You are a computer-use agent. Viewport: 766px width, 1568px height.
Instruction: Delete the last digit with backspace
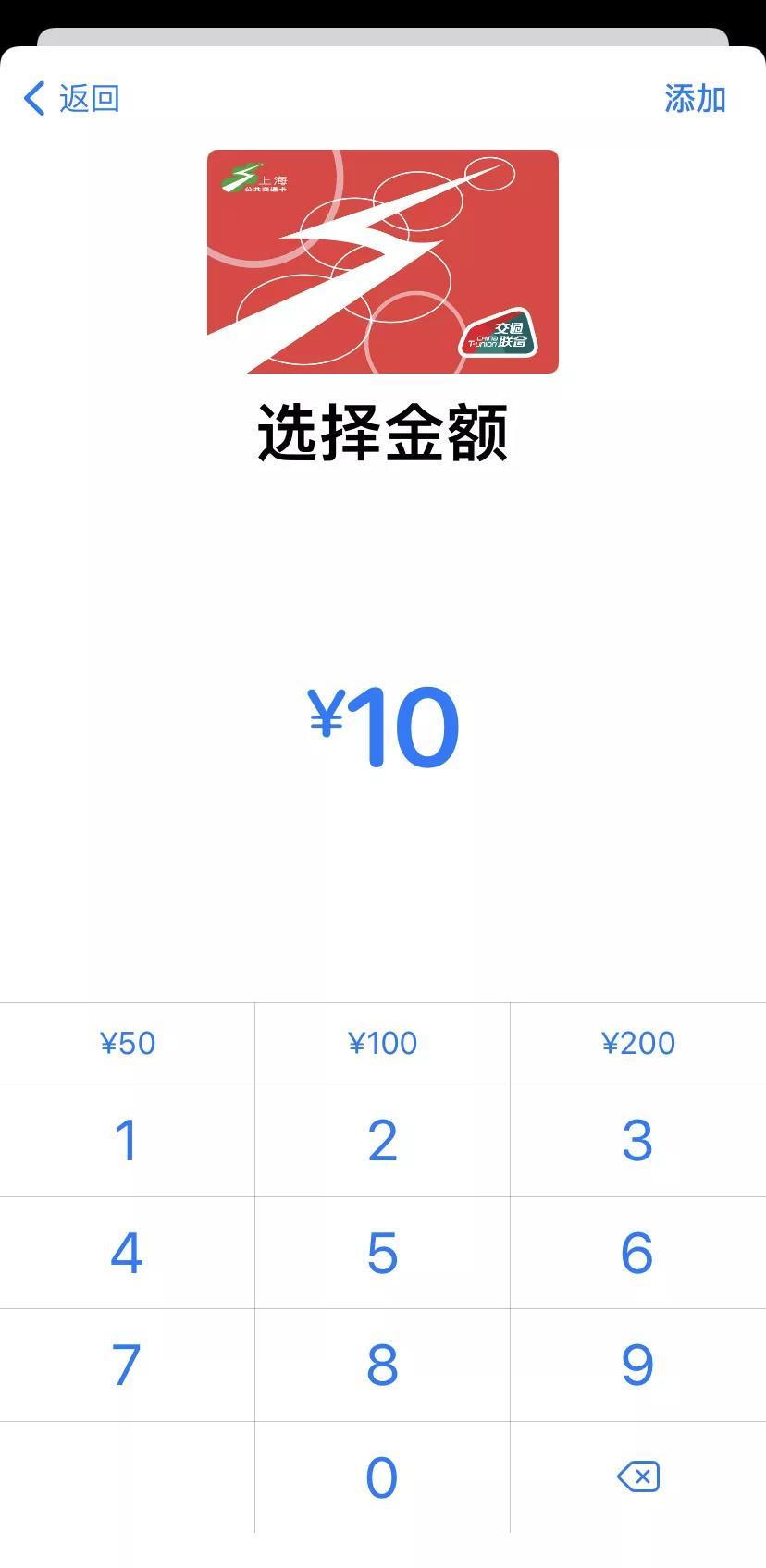click(637, 1476)
